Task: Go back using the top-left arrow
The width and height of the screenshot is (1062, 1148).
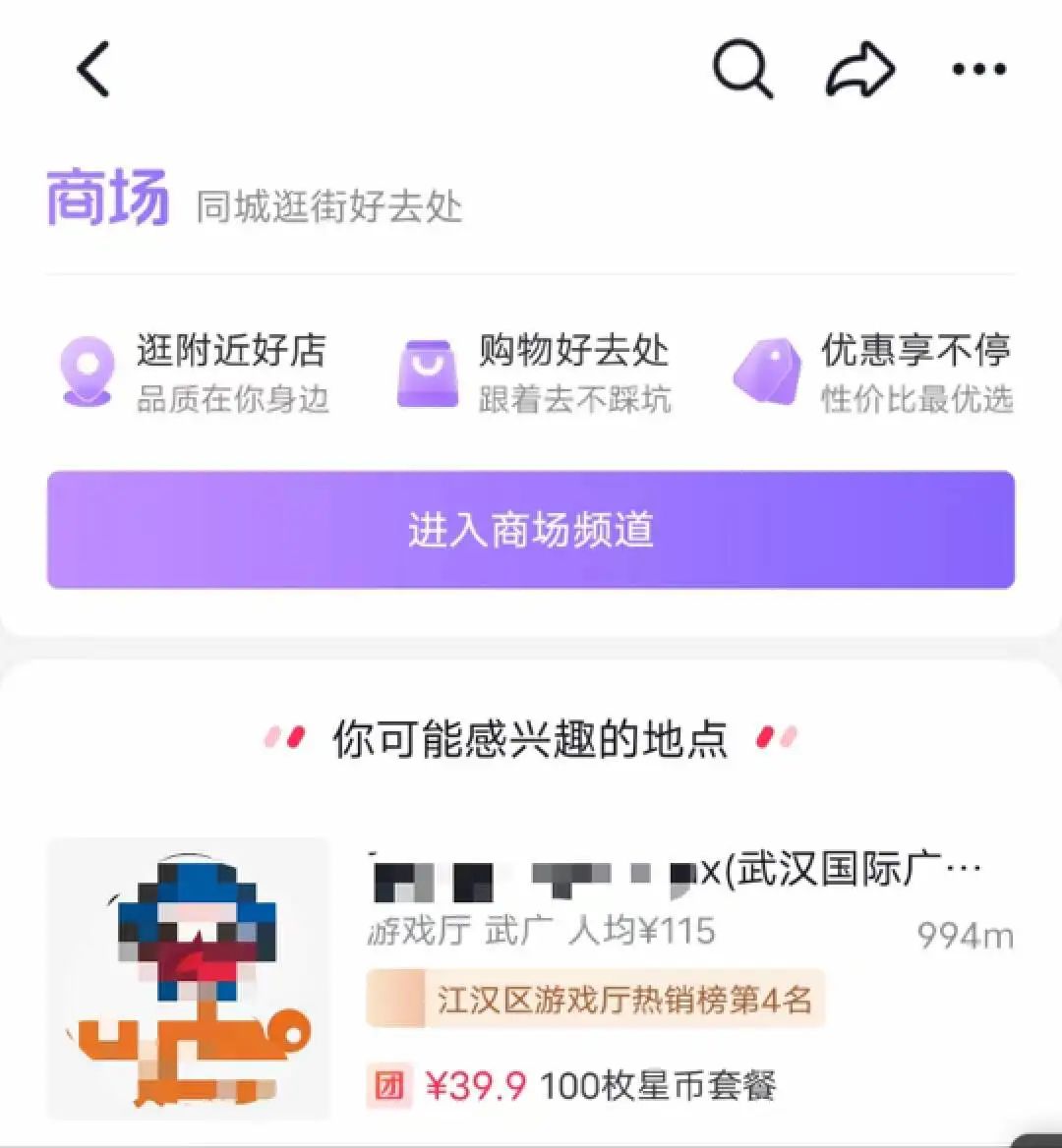Action: point(93,70)
